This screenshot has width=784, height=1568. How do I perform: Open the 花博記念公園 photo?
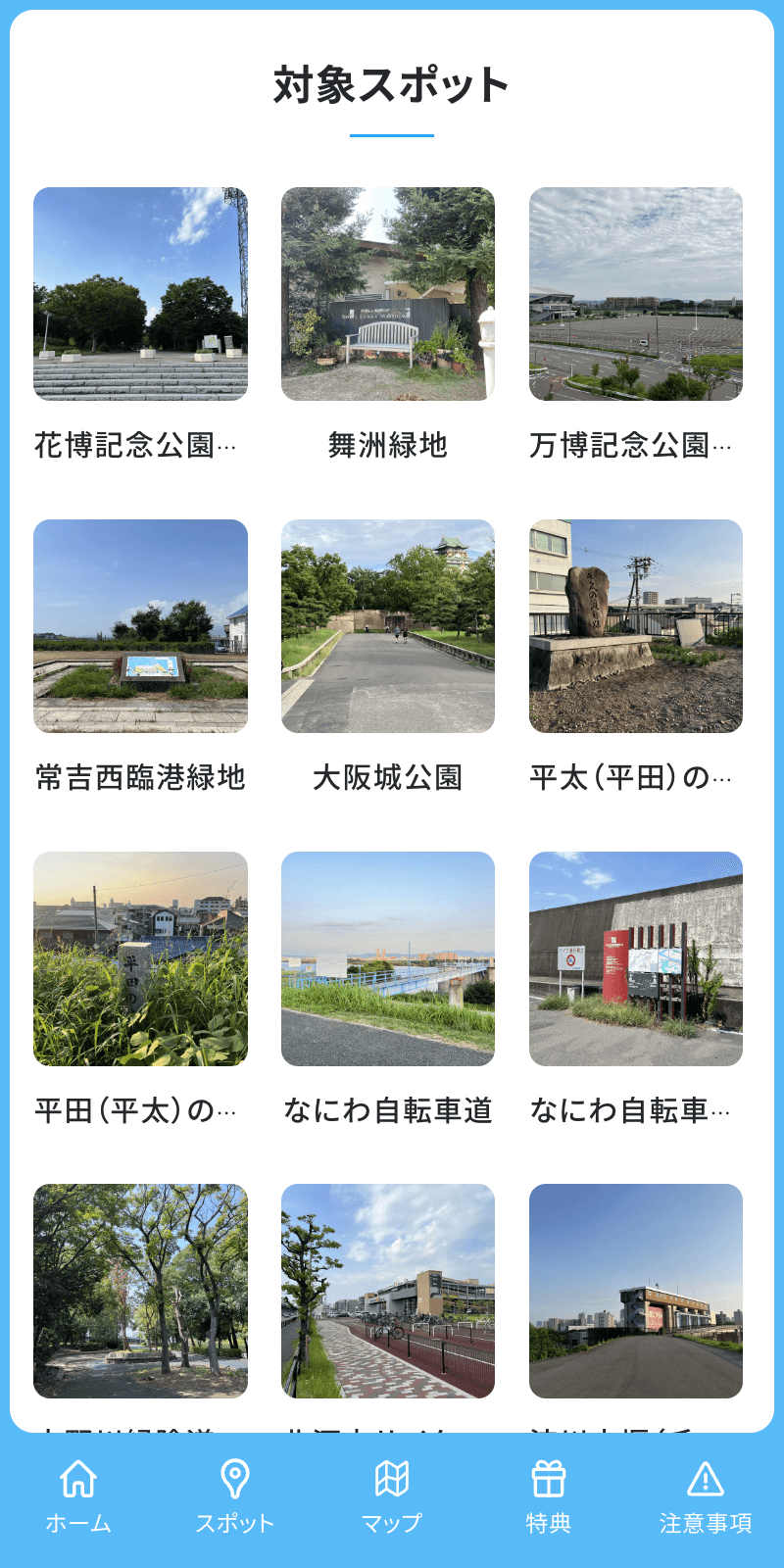[x=141, y=292]
